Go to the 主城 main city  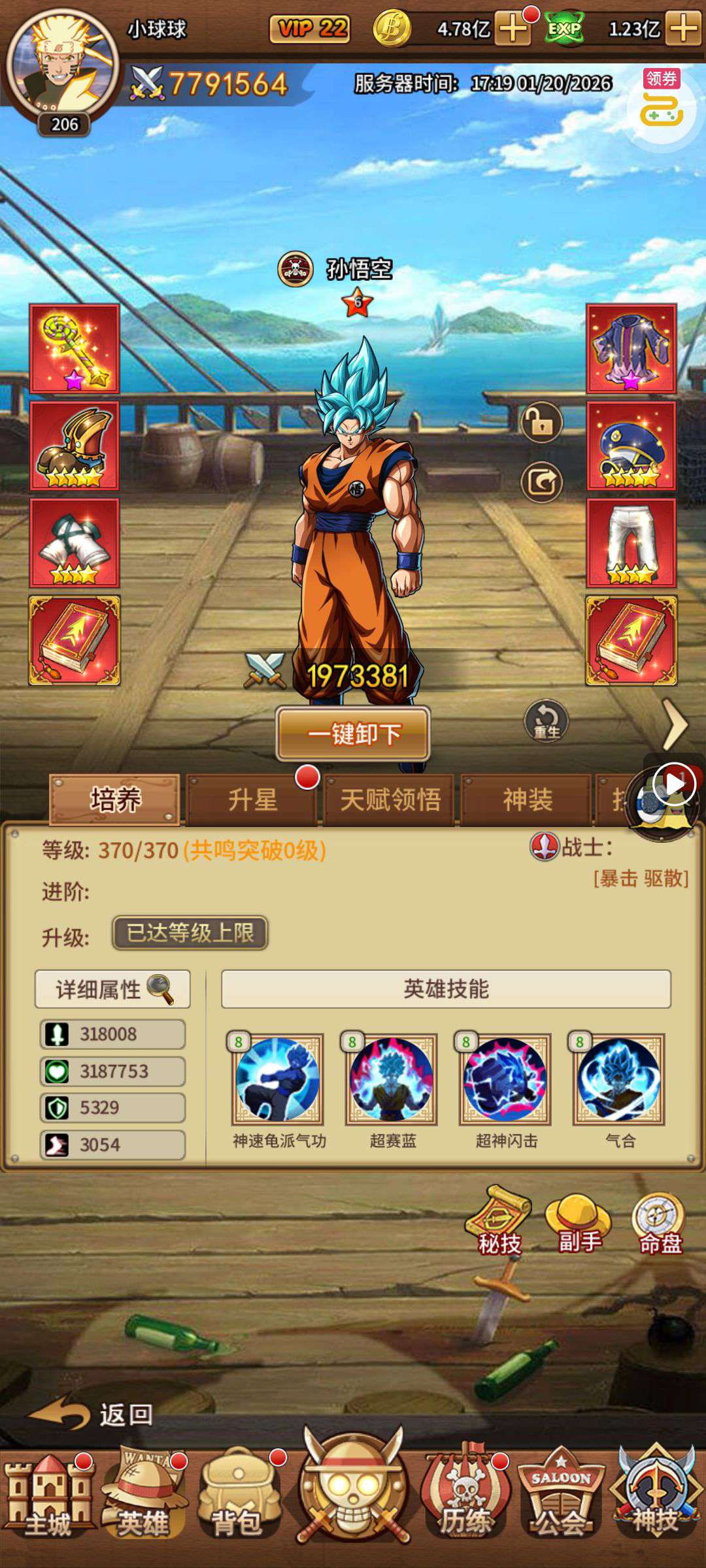(48, 1496)
